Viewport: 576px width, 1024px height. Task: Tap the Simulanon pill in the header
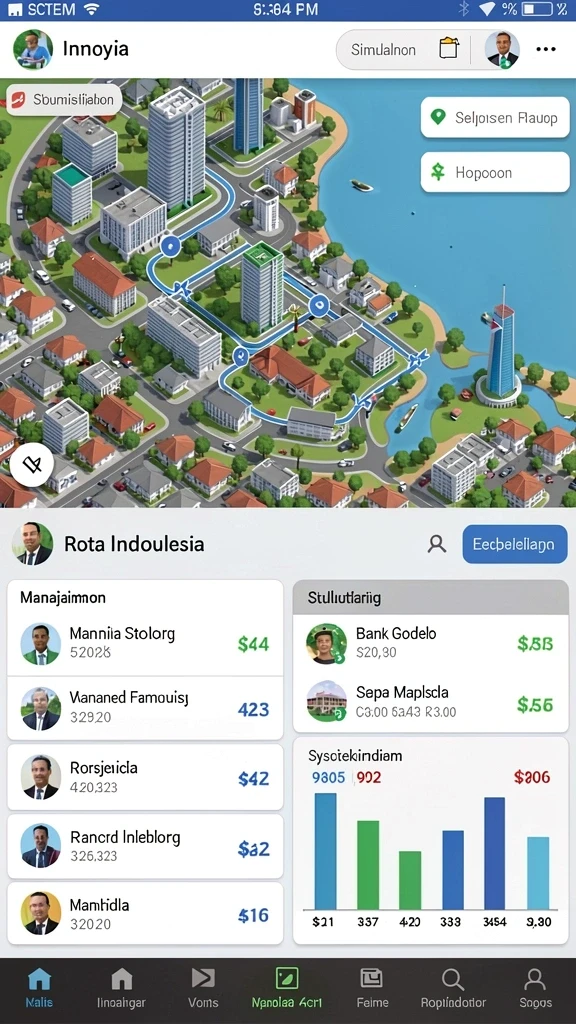pos(403,50)
